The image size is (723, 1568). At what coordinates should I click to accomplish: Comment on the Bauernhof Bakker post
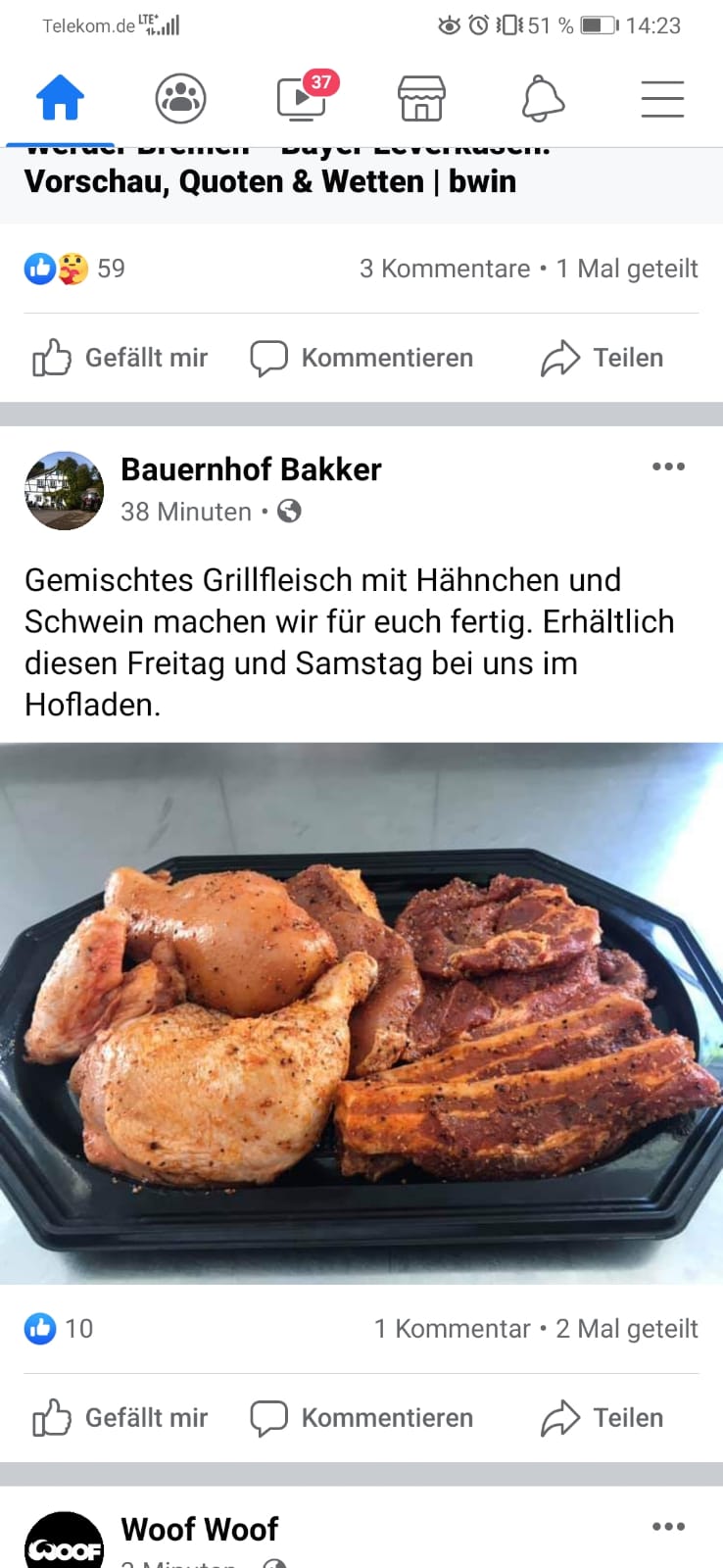361,1418
